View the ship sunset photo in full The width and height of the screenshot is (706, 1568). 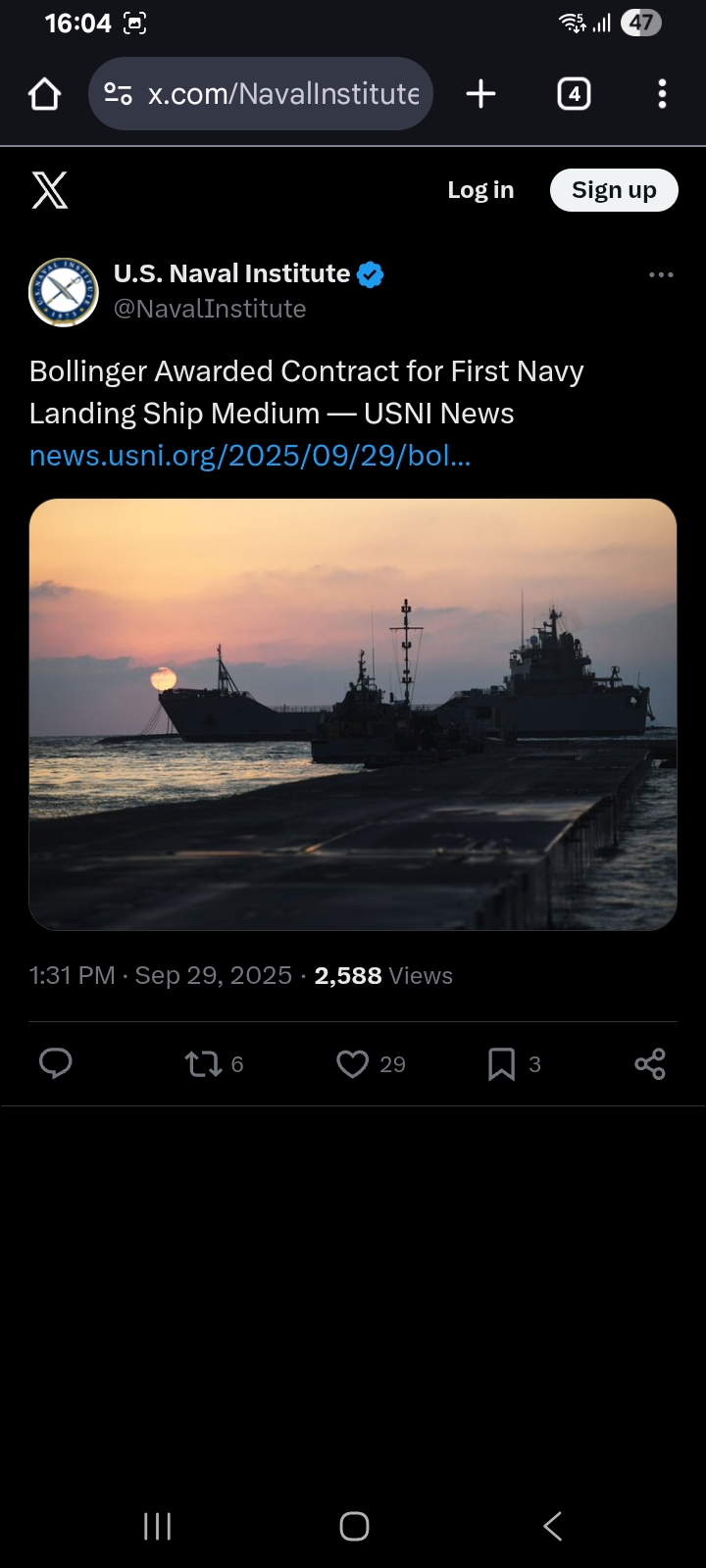(353, 713)
